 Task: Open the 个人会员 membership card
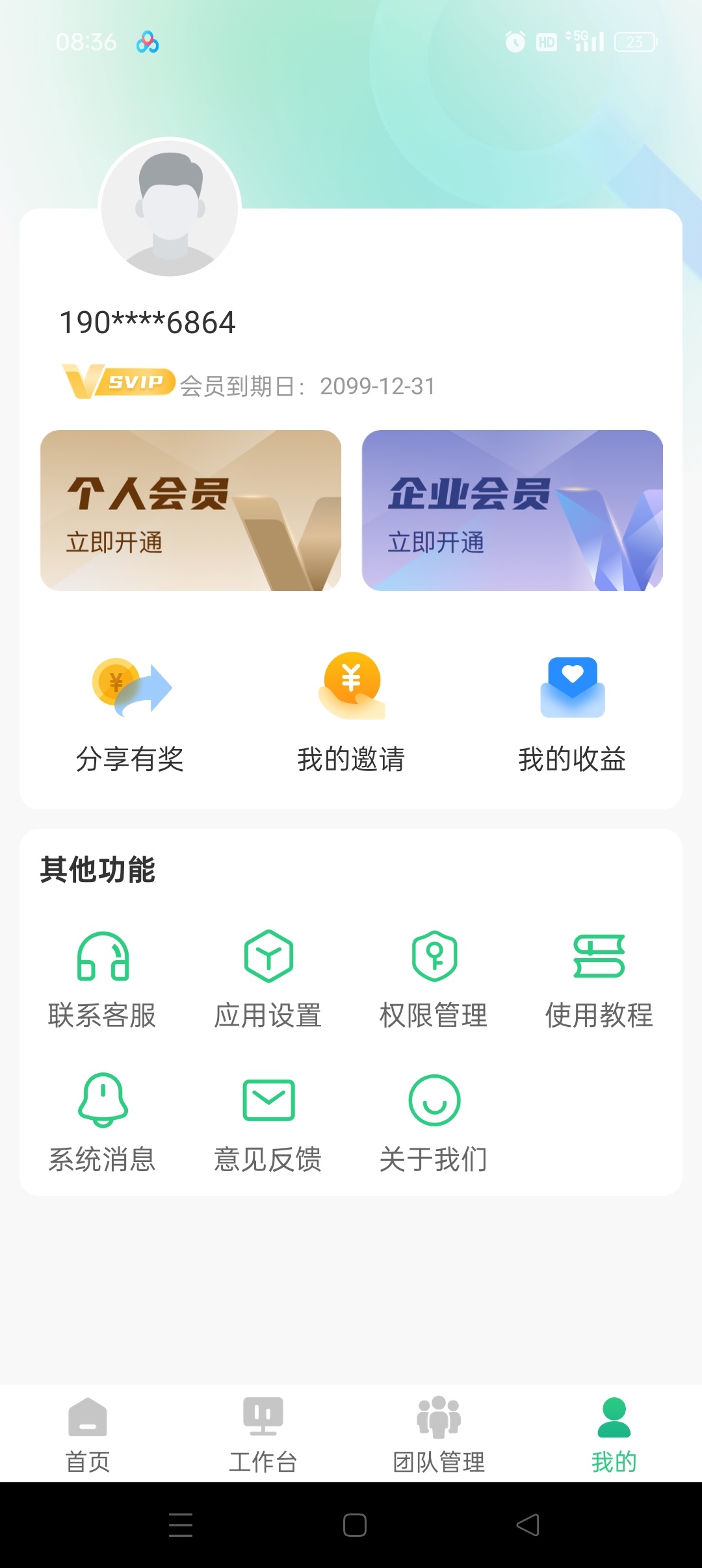point(190,511)
